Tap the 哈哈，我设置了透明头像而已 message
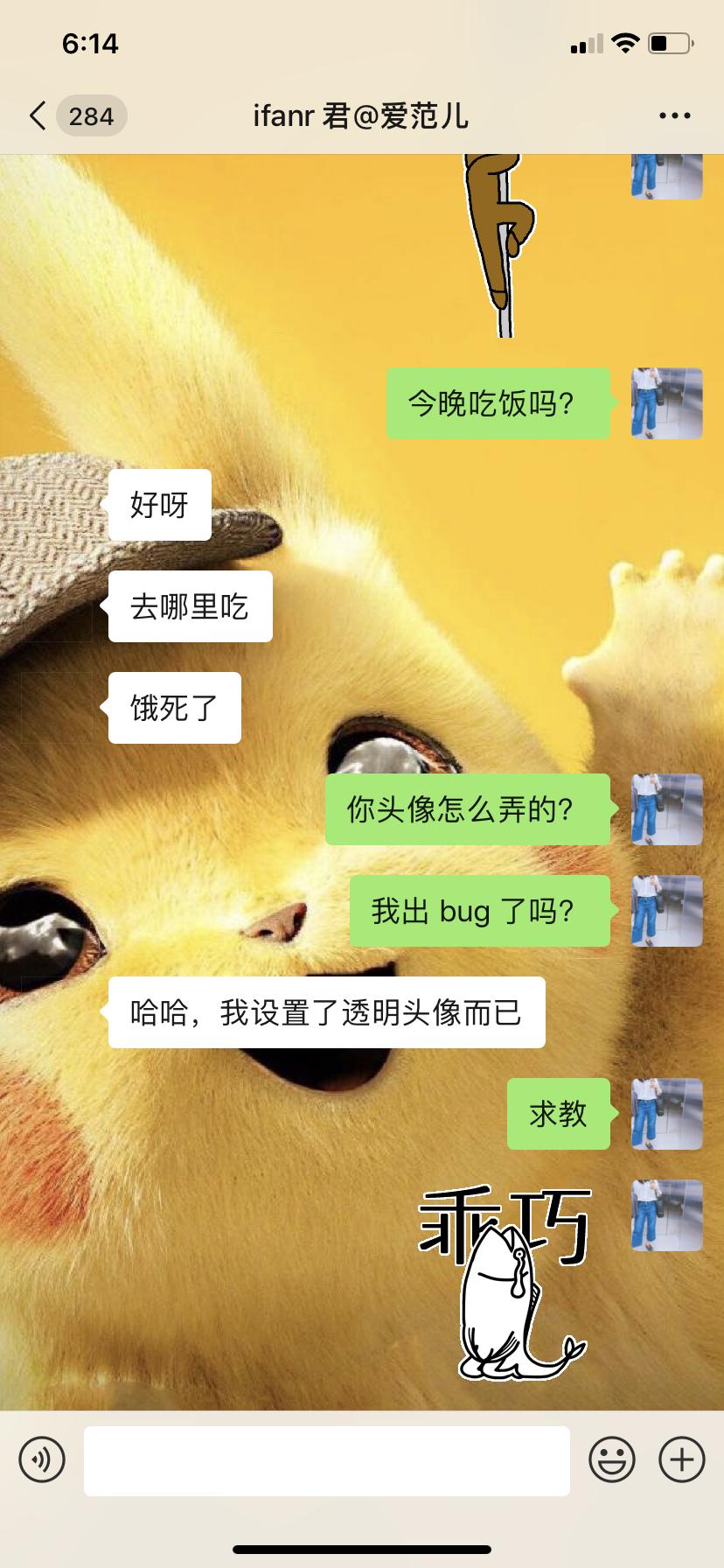Viewport: 724px width, 1568px height. (325, 1012)
